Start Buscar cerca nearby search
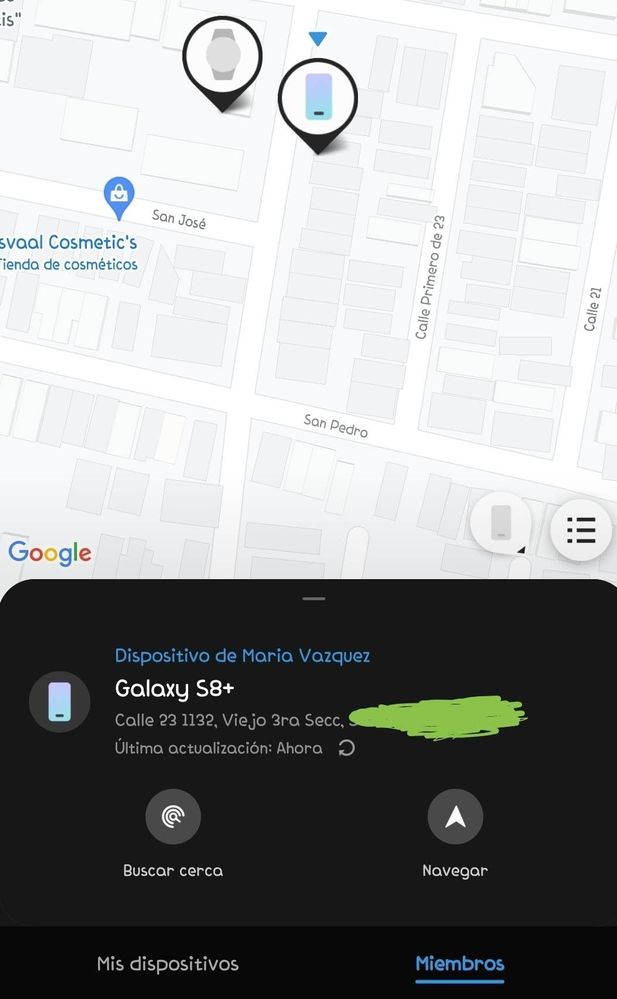Screen dimensions: 617x999 click(x=173, y=817)
